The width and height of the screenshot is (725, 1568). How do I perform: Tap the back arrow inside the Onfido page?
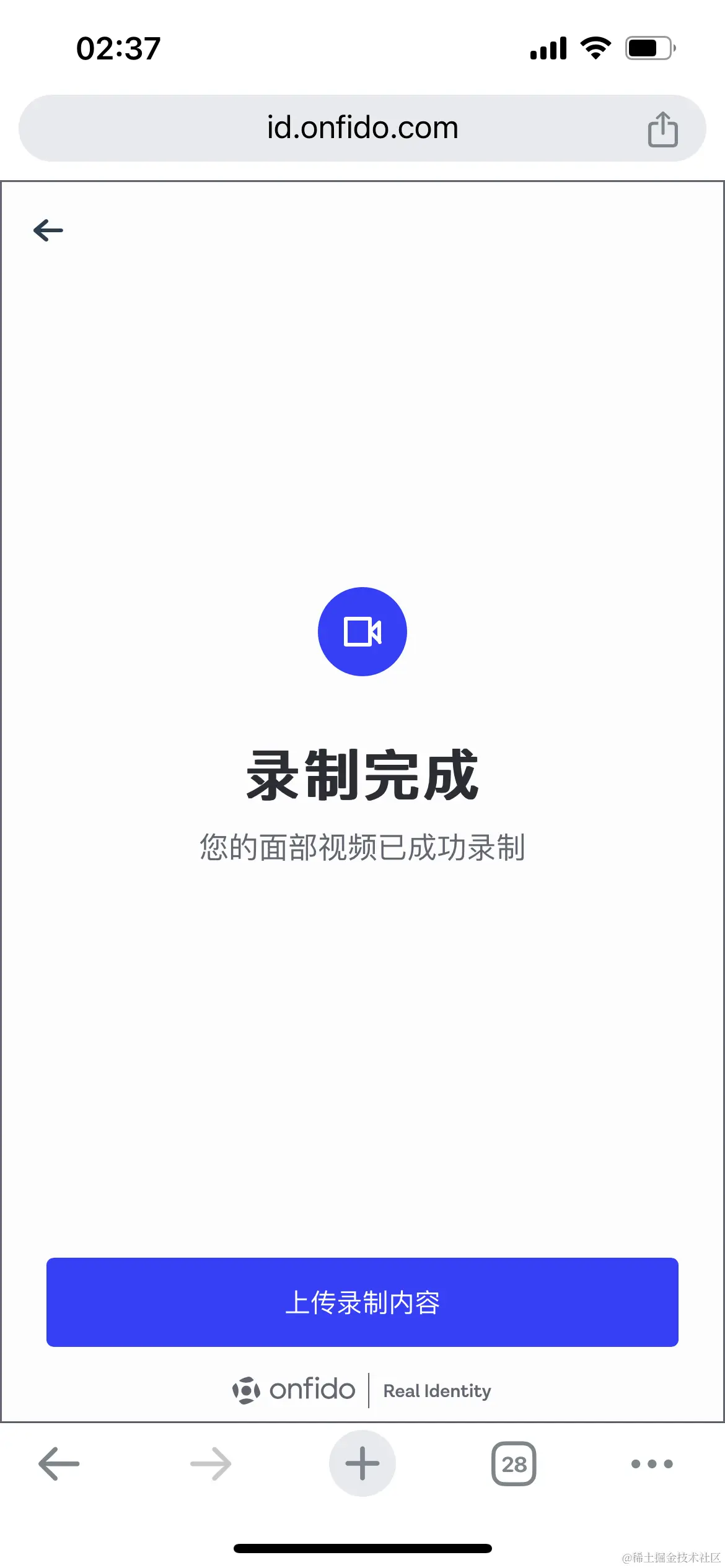[x=47, y=230]
